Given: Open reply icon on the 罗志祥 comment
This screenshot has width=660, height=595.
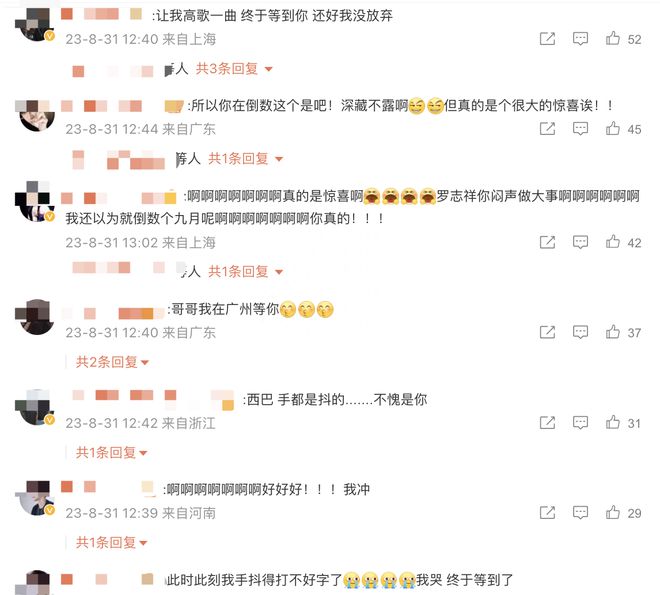Looking at the screenshot, I should click(x=580, y=243).
